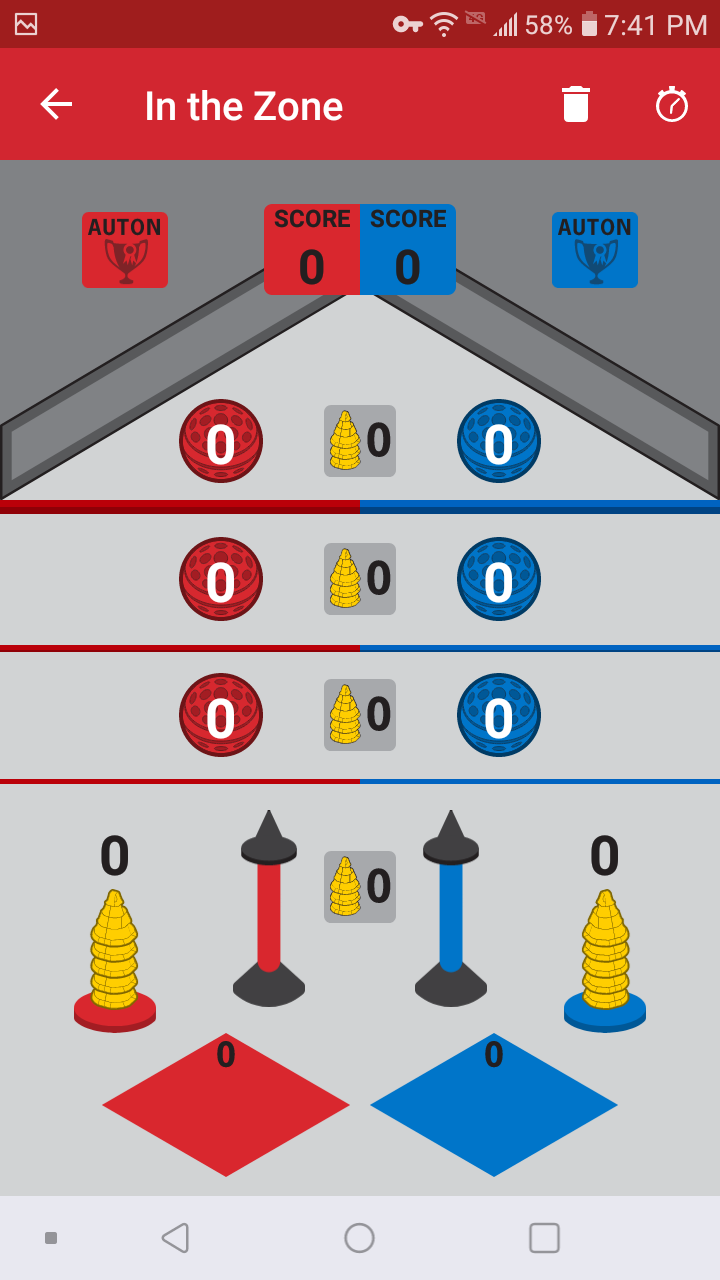Tap the cone counter in the middle zone
The image size is (720, 1280).
360,579
